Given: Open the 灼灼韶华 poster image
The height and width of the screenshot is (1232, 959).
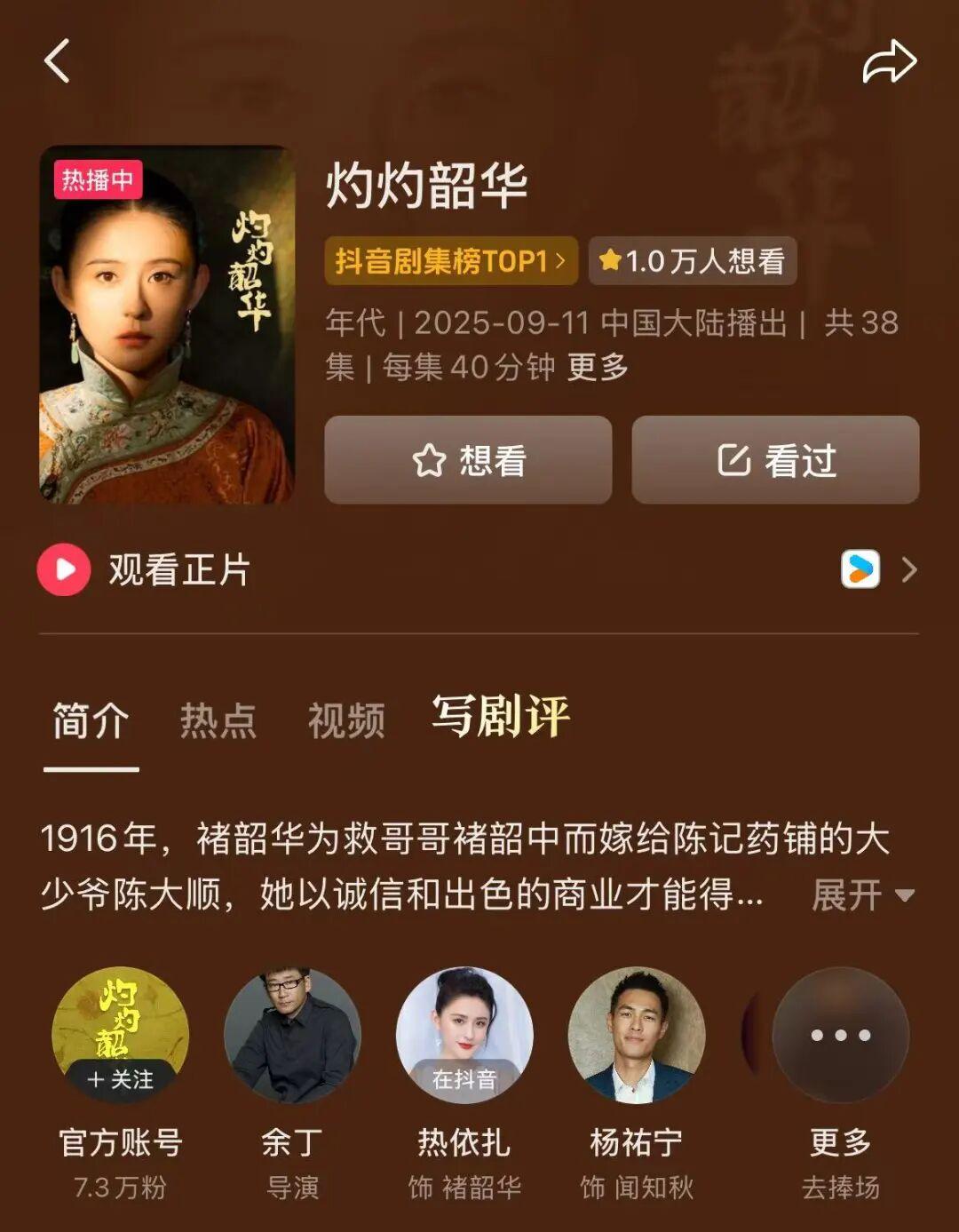Looking at the screenshot, I should pyautogui.click(x=167, y=325).
